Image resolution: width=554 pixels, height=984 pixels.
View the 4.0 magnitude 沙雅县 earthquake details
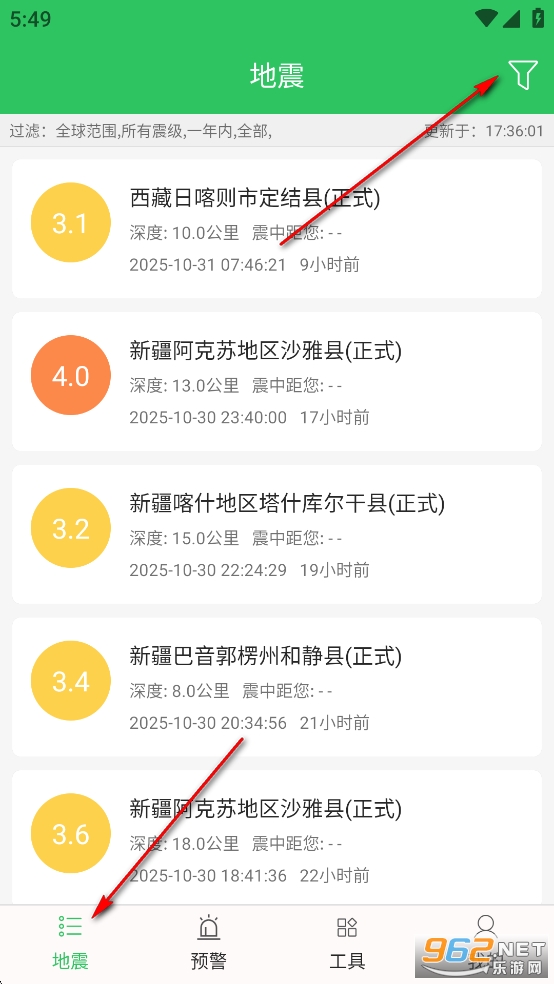[277, 381]
